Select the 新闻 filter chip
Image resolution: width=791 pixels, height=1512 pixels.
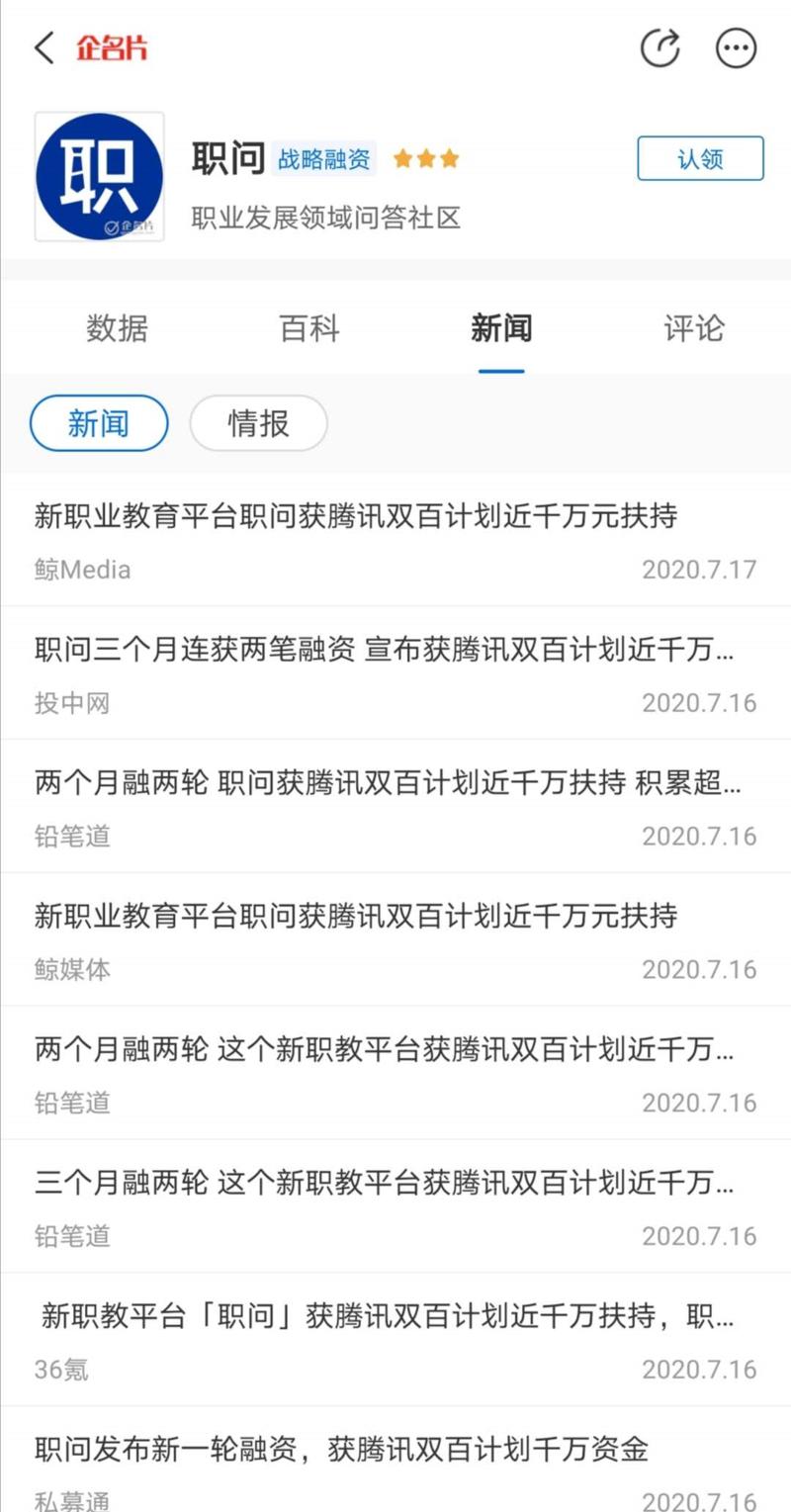tap(99, 423)
